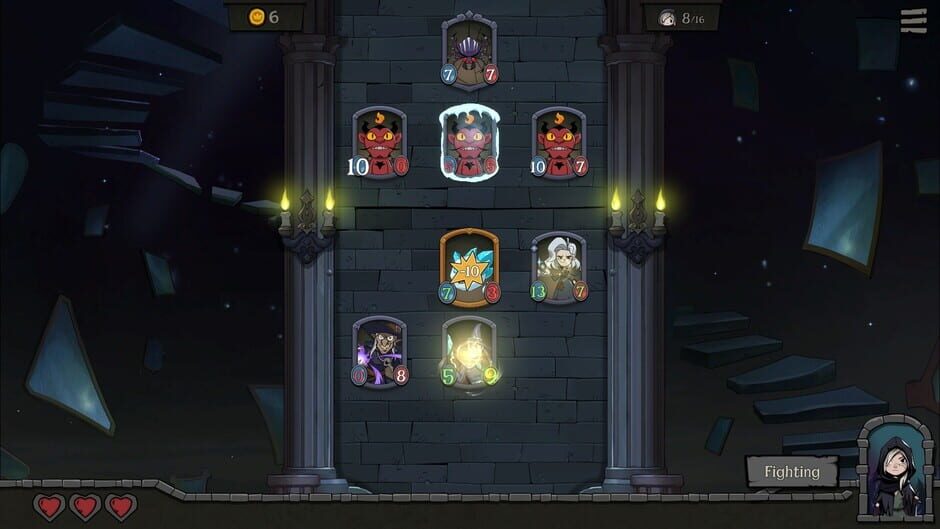Choose the purple witch card with 0 and 8
Image resolution: width=940 pixels, height=529 pixels.
379,352
